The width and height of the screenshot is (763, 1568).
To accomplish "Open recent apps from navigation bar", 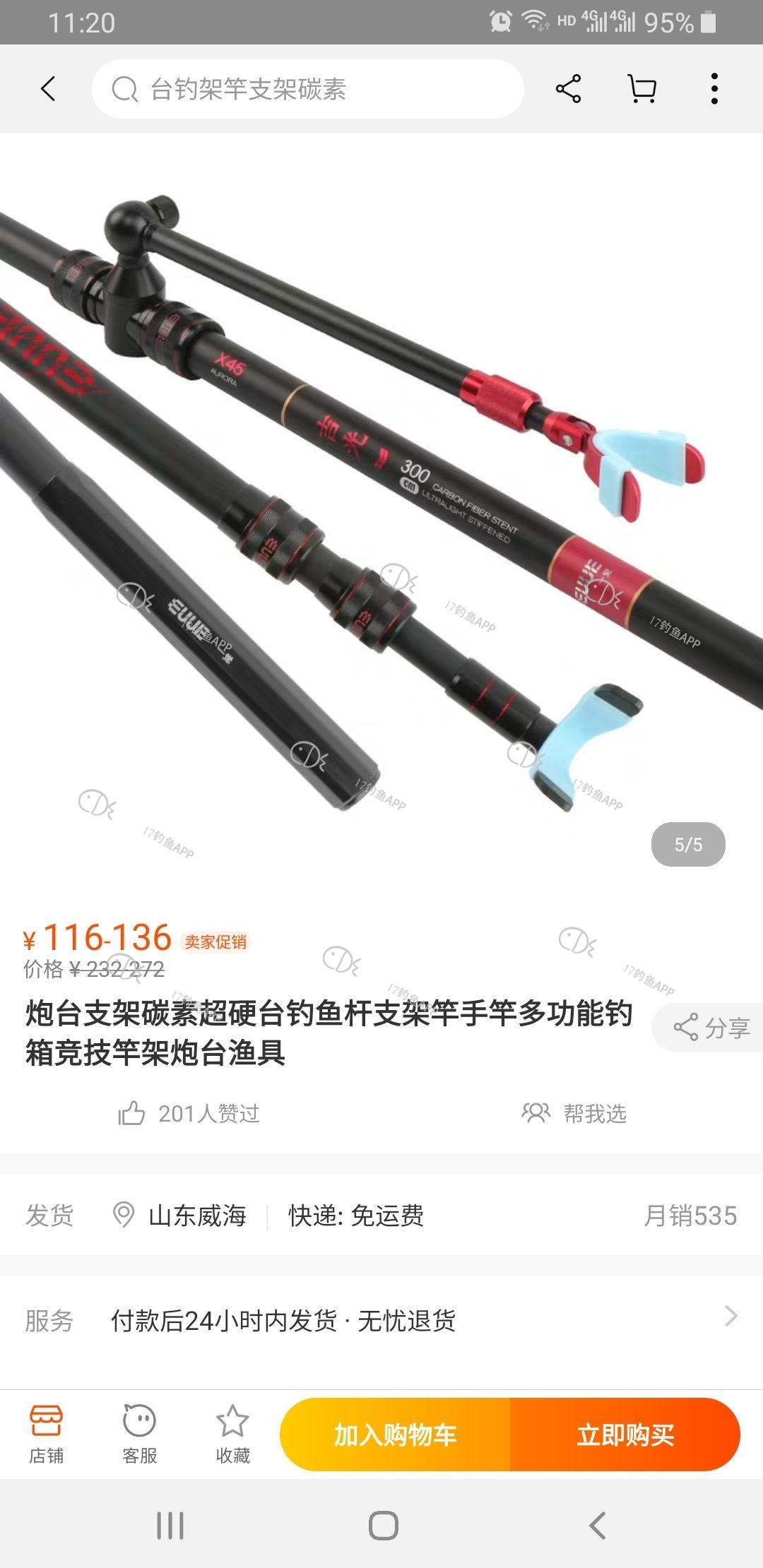I will (x=170, y=1526).
